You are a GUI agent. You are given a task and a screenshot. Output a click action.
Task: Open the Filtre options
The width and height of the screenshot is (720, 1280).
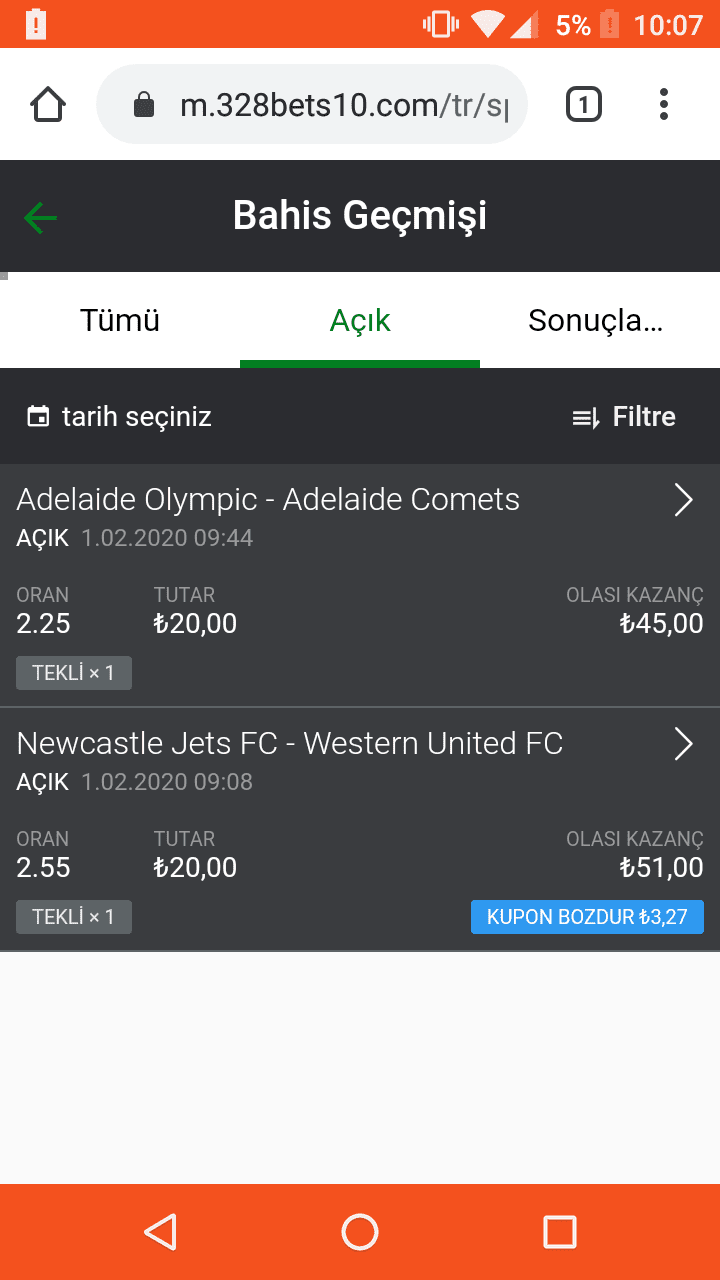[624, 417]
